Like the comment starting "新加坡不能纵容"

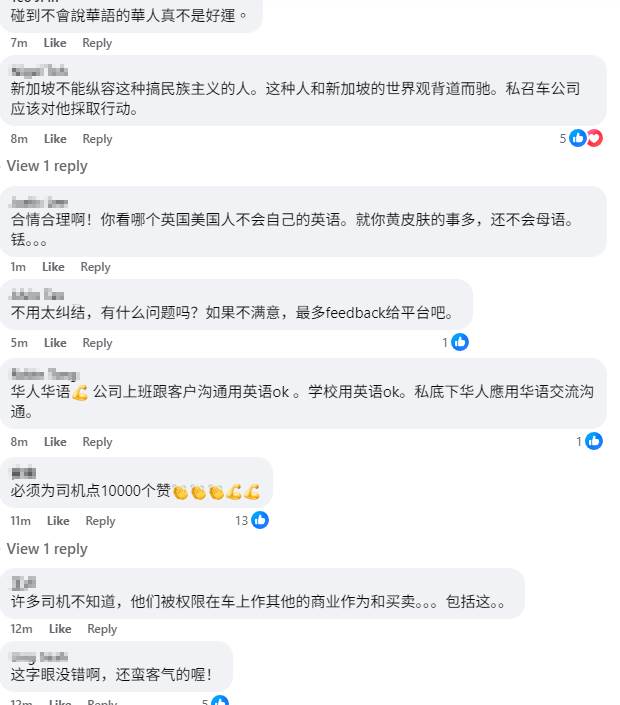[55, 139]
